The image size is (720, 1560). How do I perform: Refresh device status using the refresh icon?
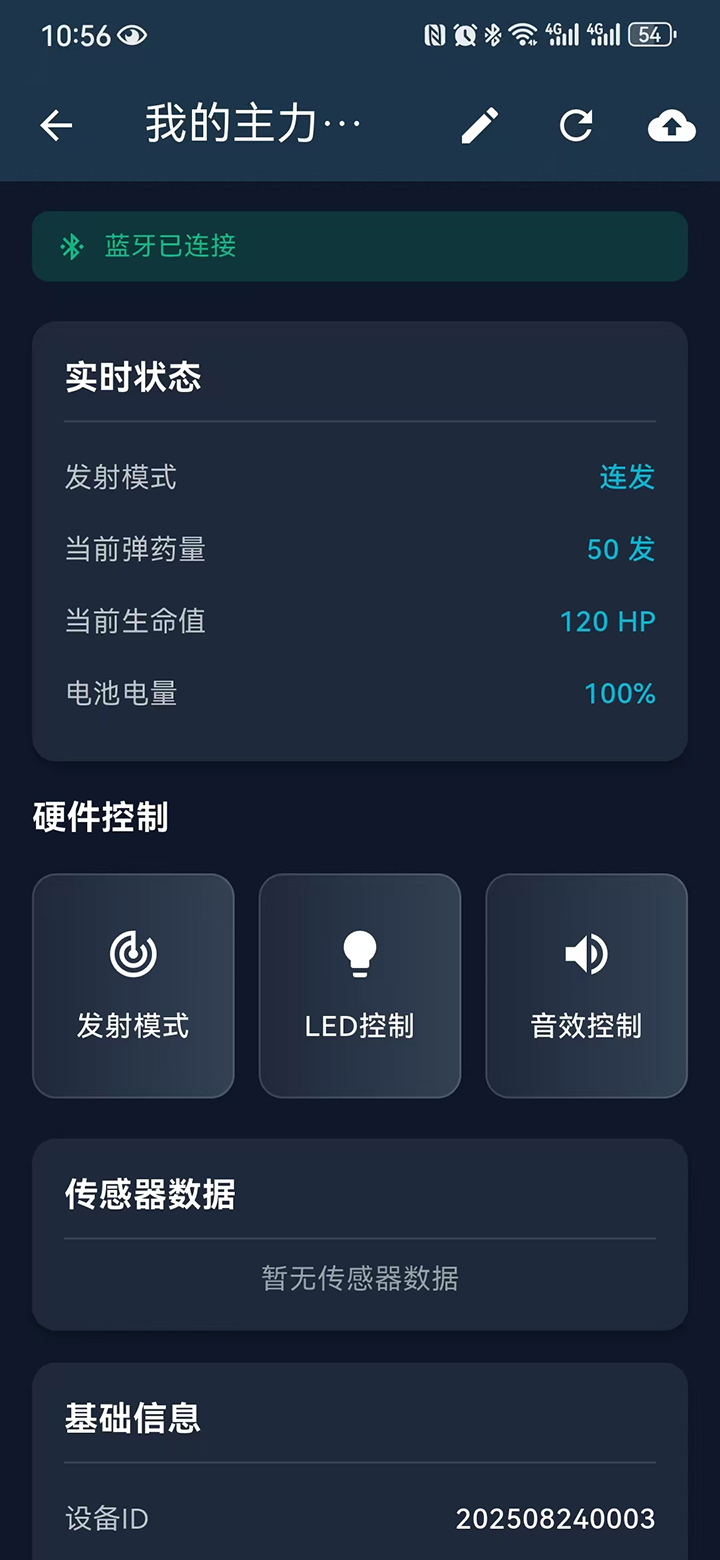pyautogui.click(x=576, y=125)
